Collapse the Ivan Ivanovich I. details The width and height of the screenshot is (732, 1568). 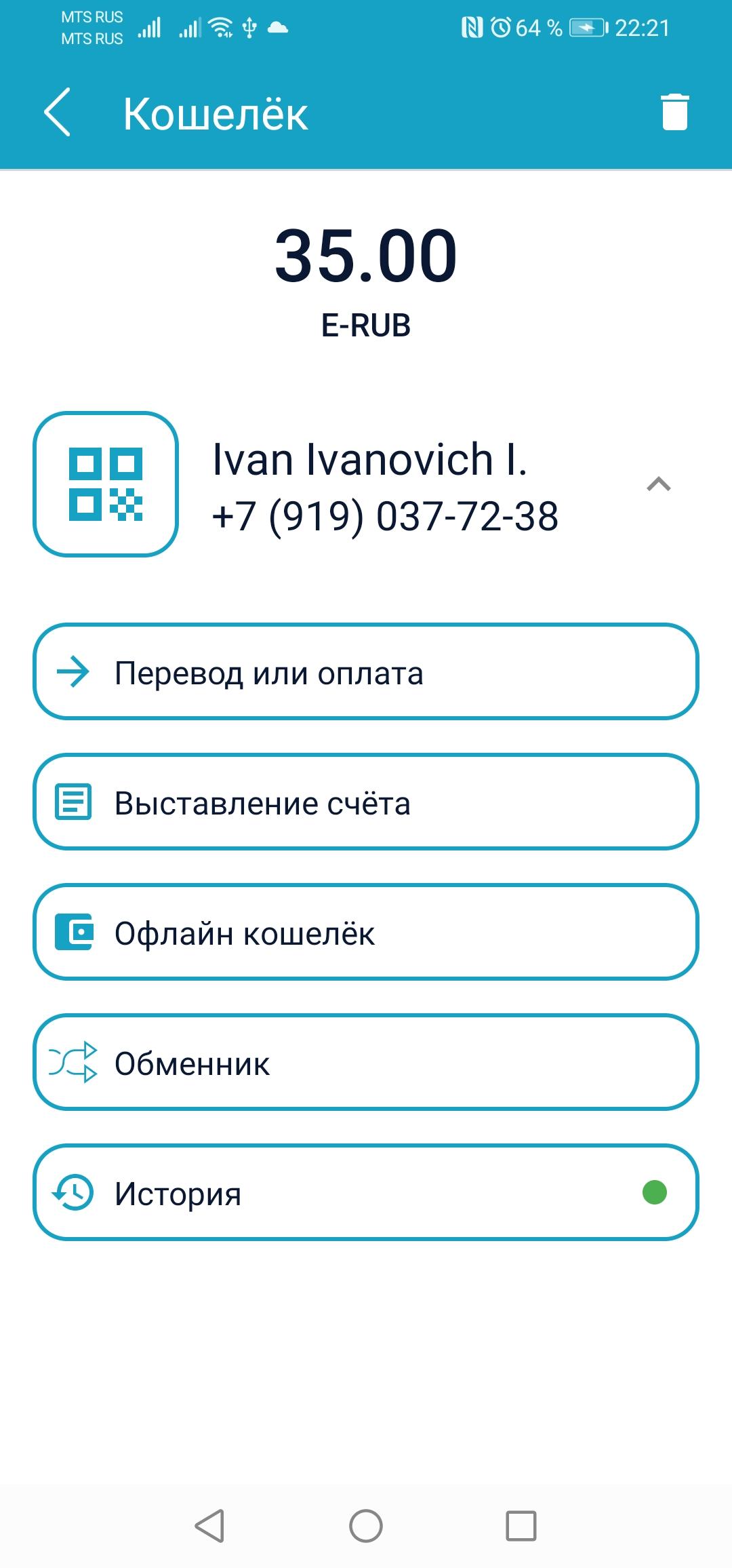658,484
